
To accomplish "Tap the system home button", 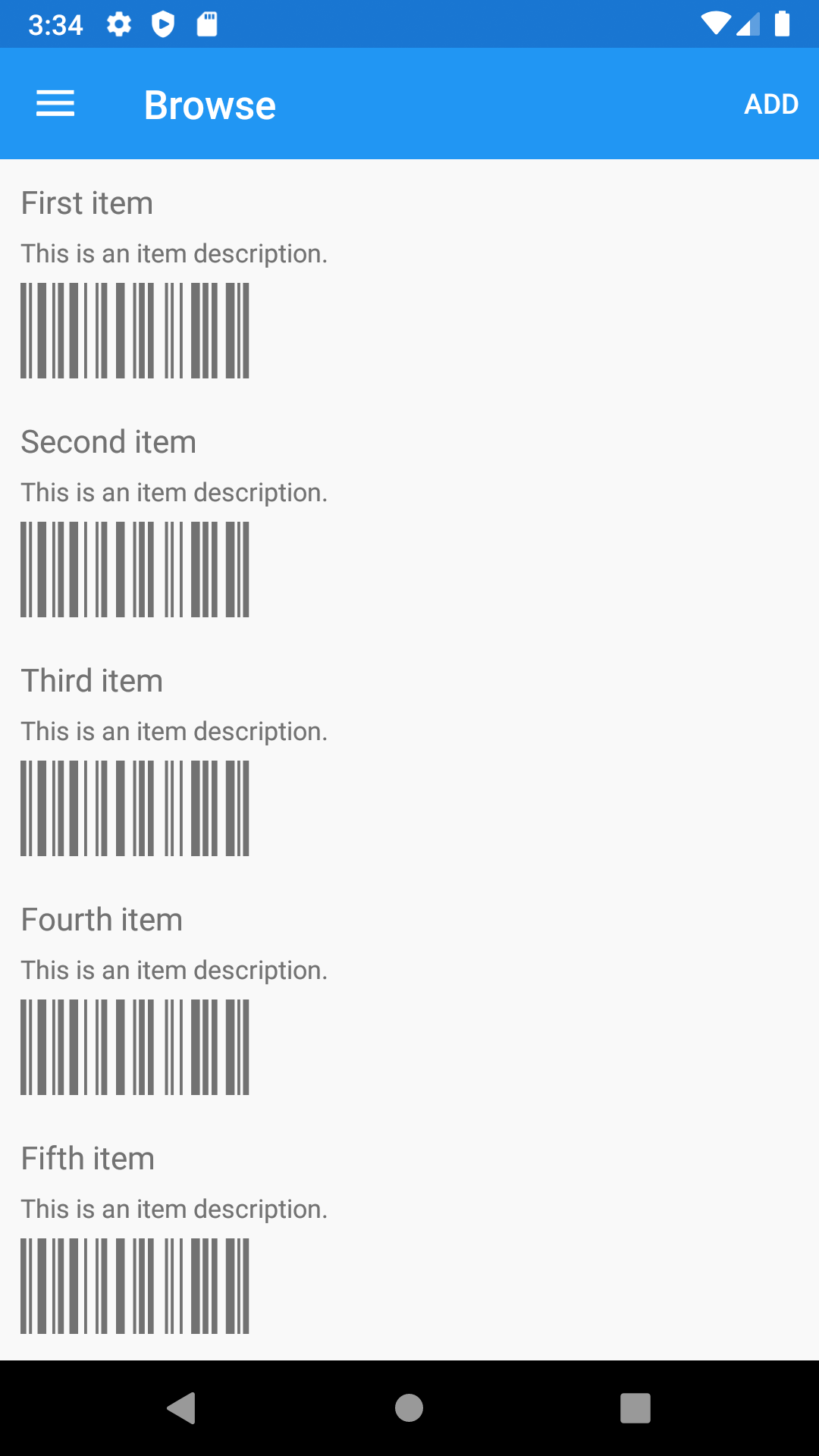I will pyautogui.click(x=409, y=1408).
